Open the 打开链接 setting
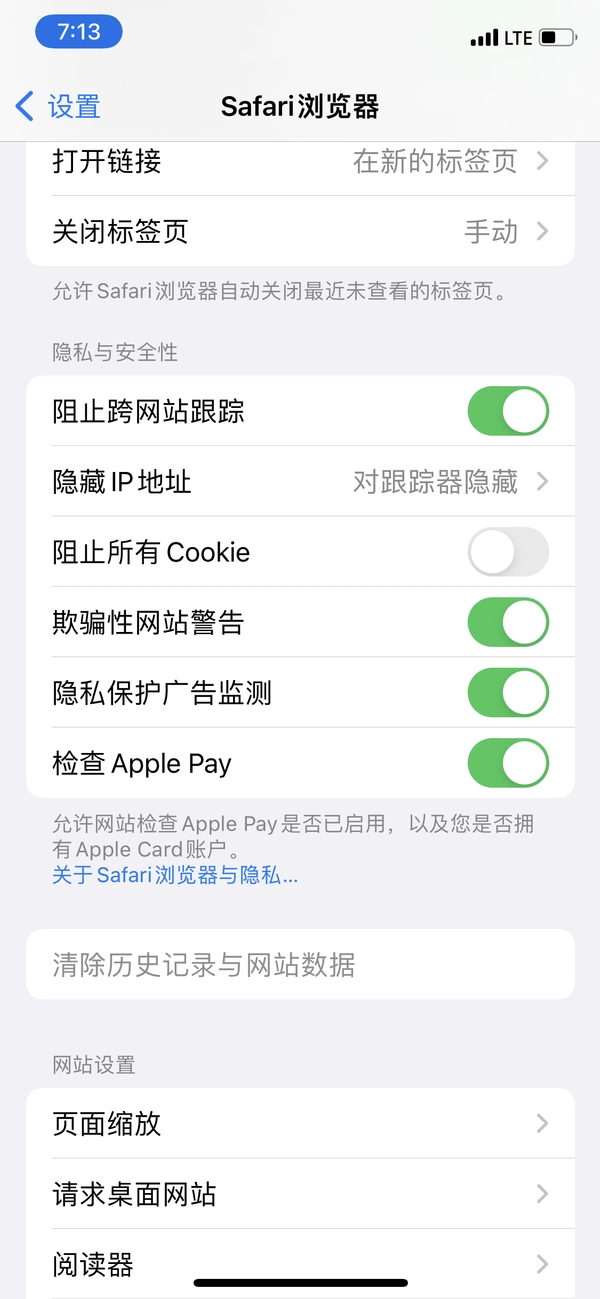The width and height of the screenshot is (600, 1299). (x=300, y=161)
